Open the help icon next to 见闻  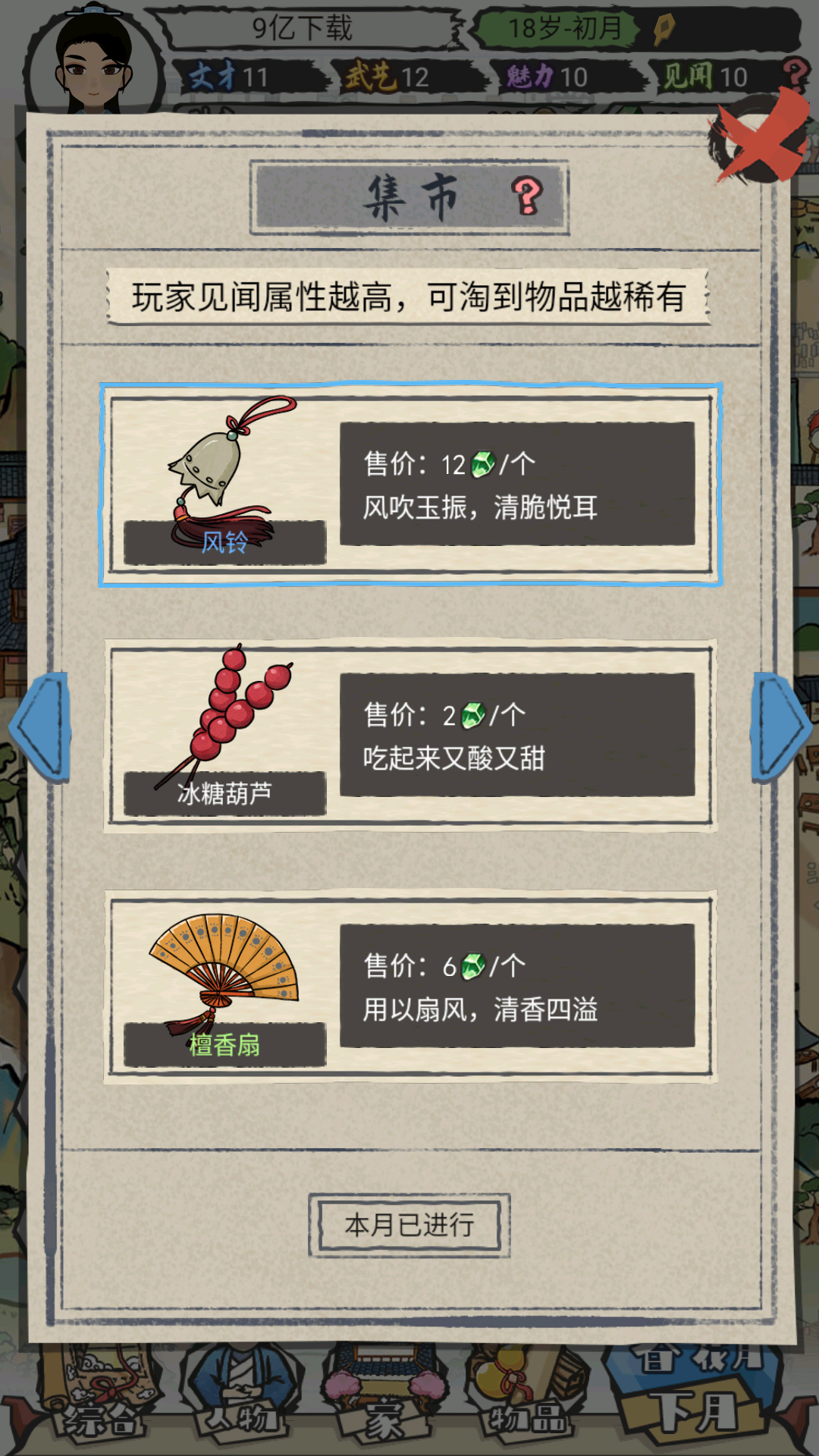(796, 74)
